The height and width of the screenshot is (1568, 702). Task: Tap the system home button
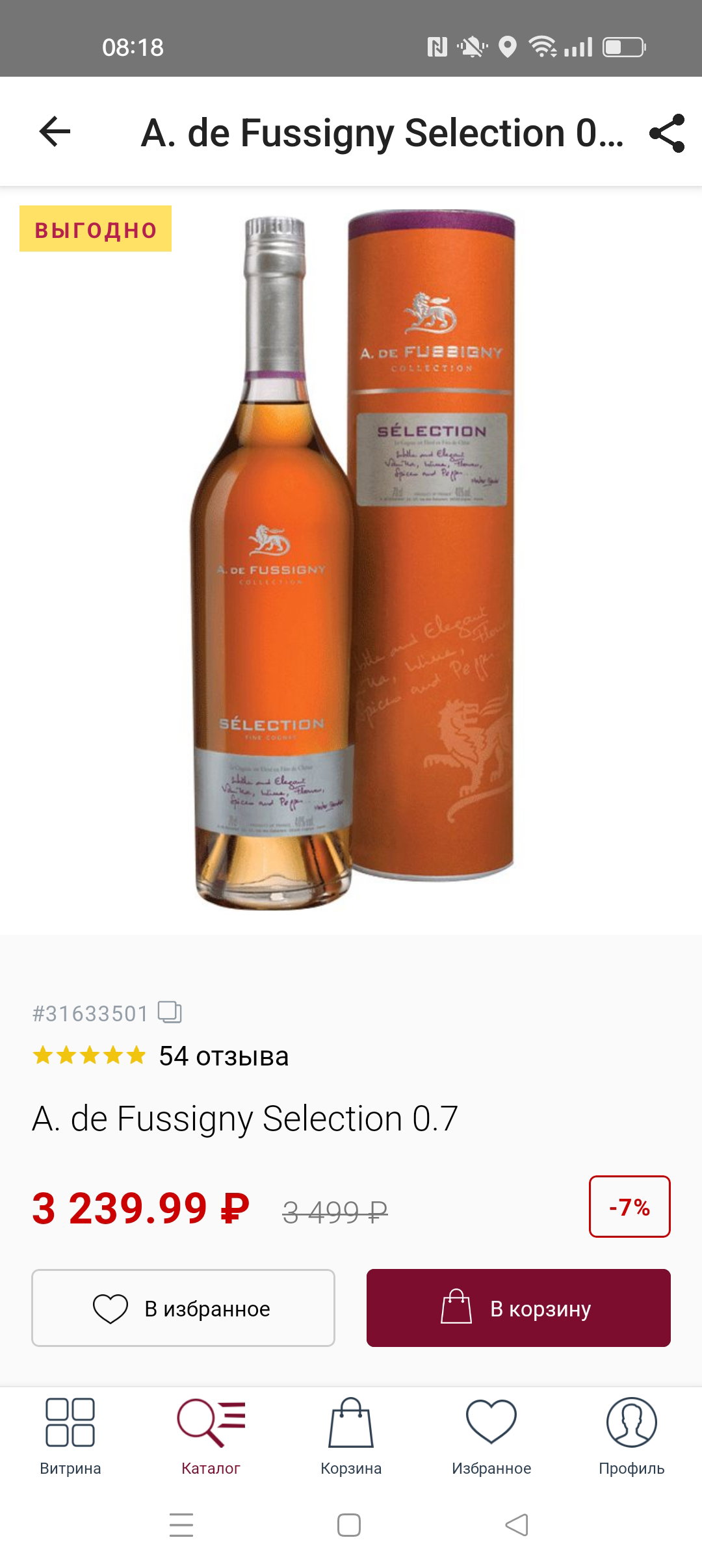coord(349,1525)
